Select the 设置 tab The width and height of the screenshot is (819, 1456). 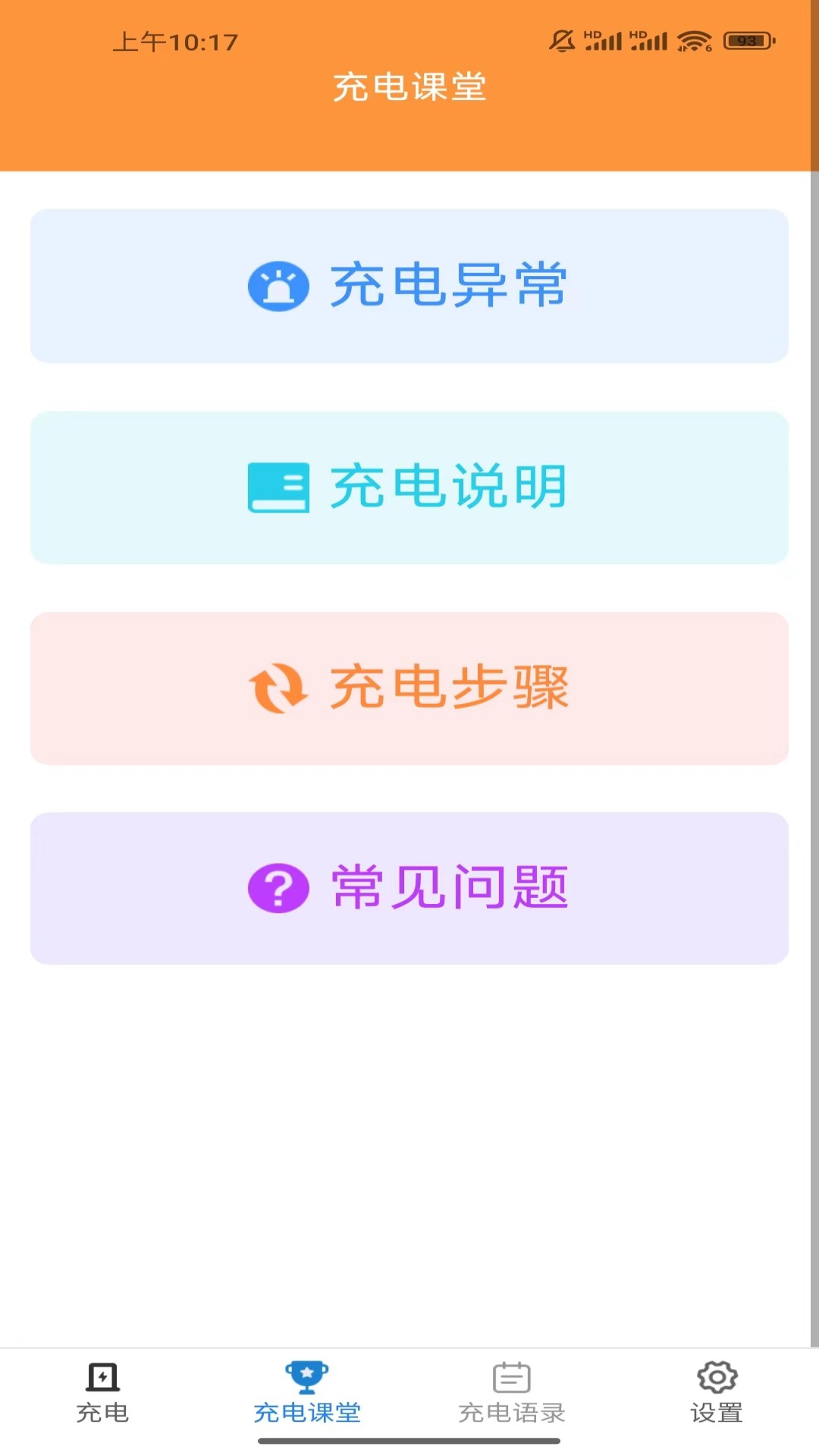(x=716, y=1395)
